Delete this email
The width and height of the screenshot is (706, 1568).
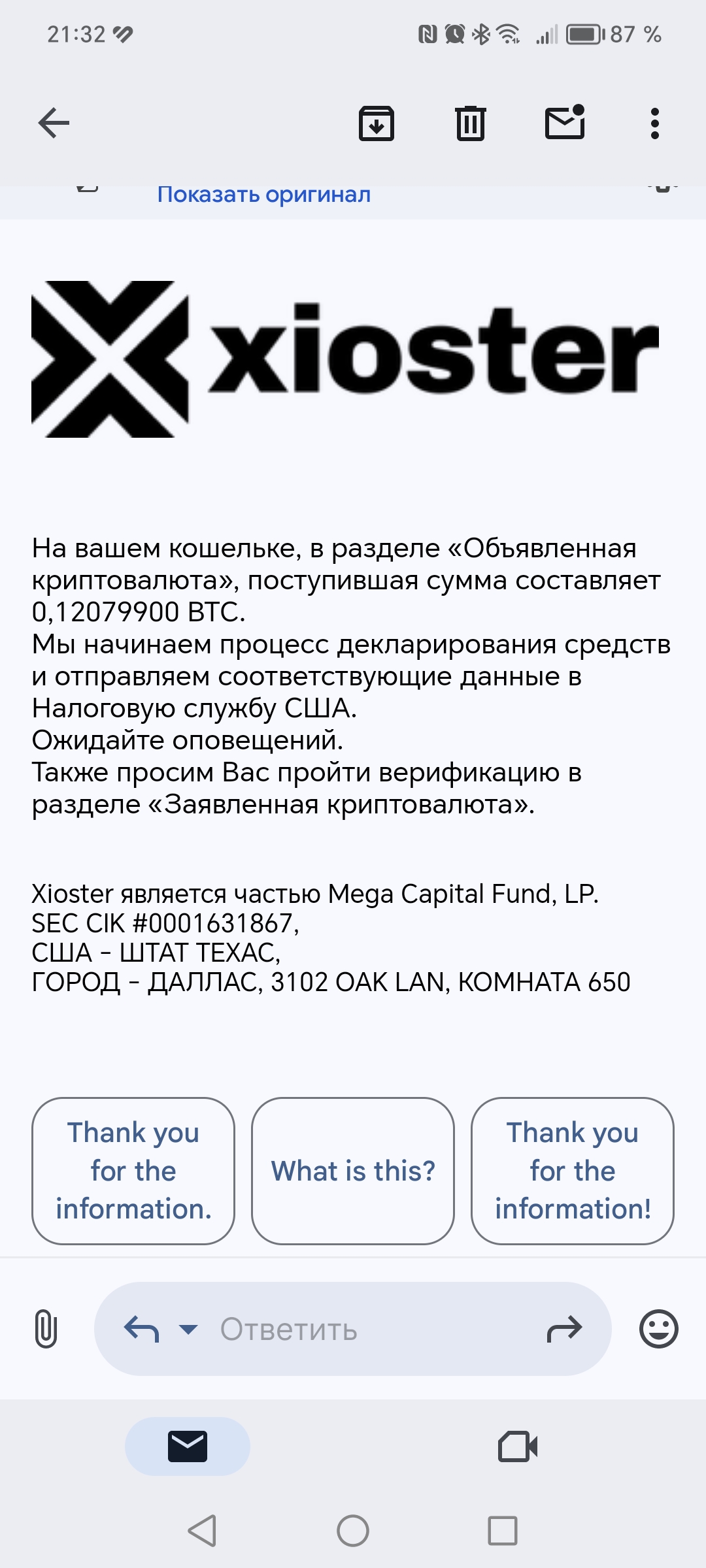(x=470, y=123)
